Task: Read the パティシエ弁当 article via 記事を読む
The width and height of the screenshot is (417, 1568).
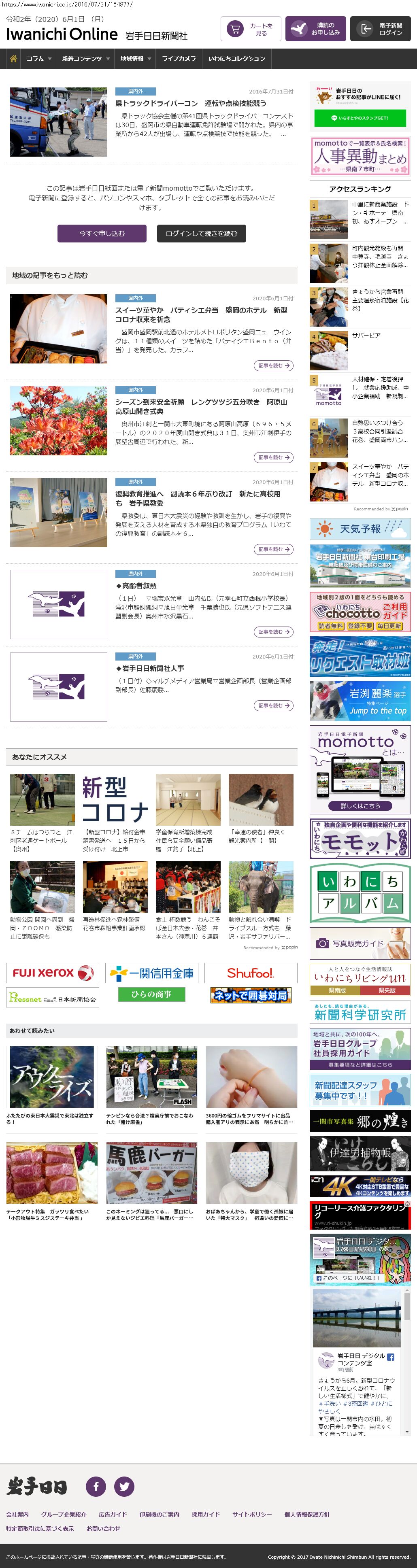Action: tap(273, 365)
